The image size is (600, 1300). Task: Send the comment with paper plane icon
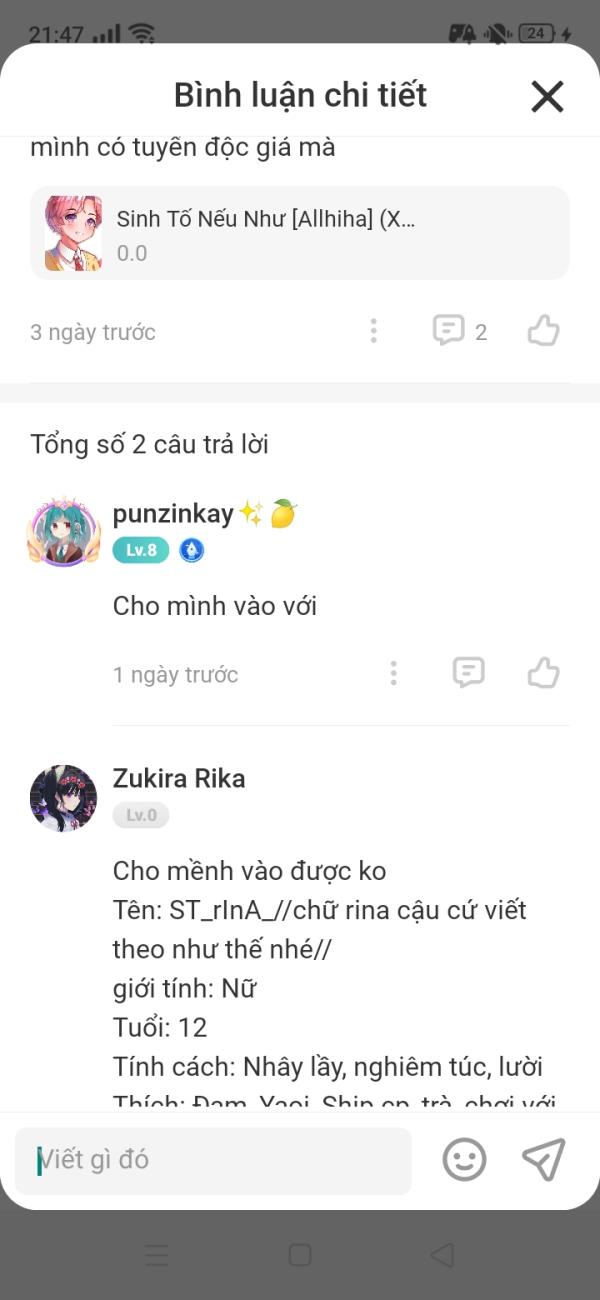coord(543,1160)
